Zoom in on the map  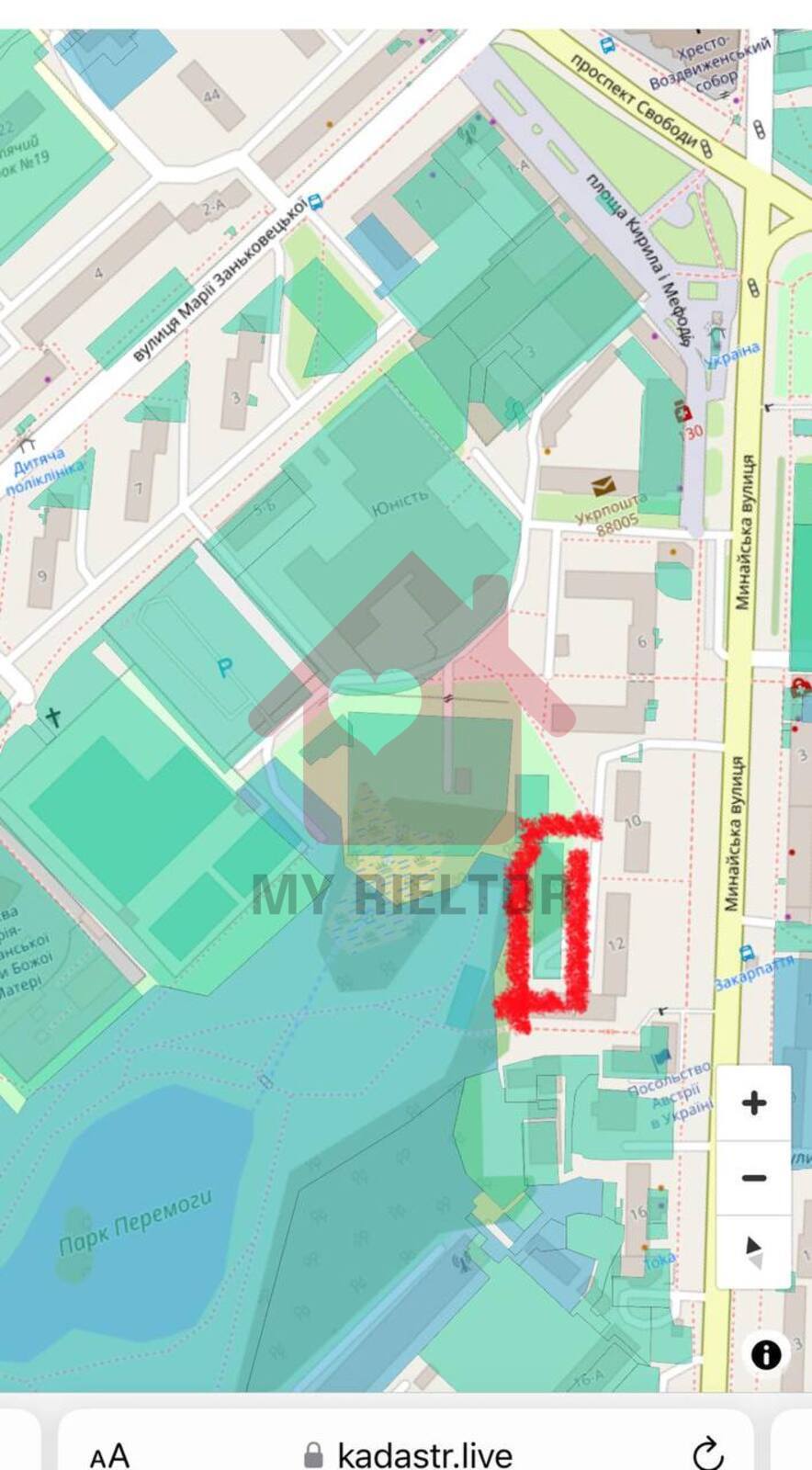[x=753, y=1103]
